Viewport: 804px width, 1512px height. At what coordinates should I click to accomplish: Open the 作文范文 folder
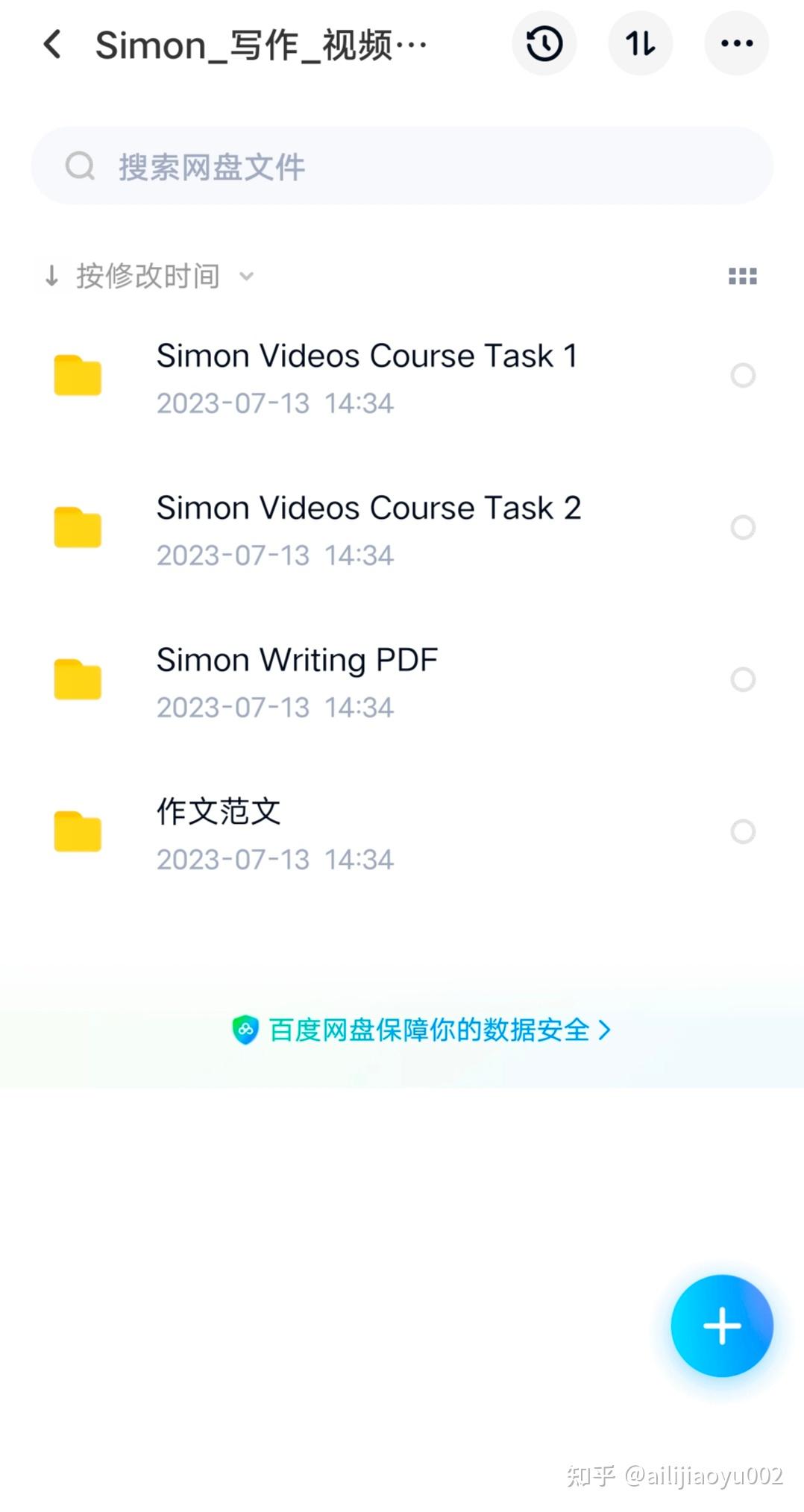pos(218,812)
